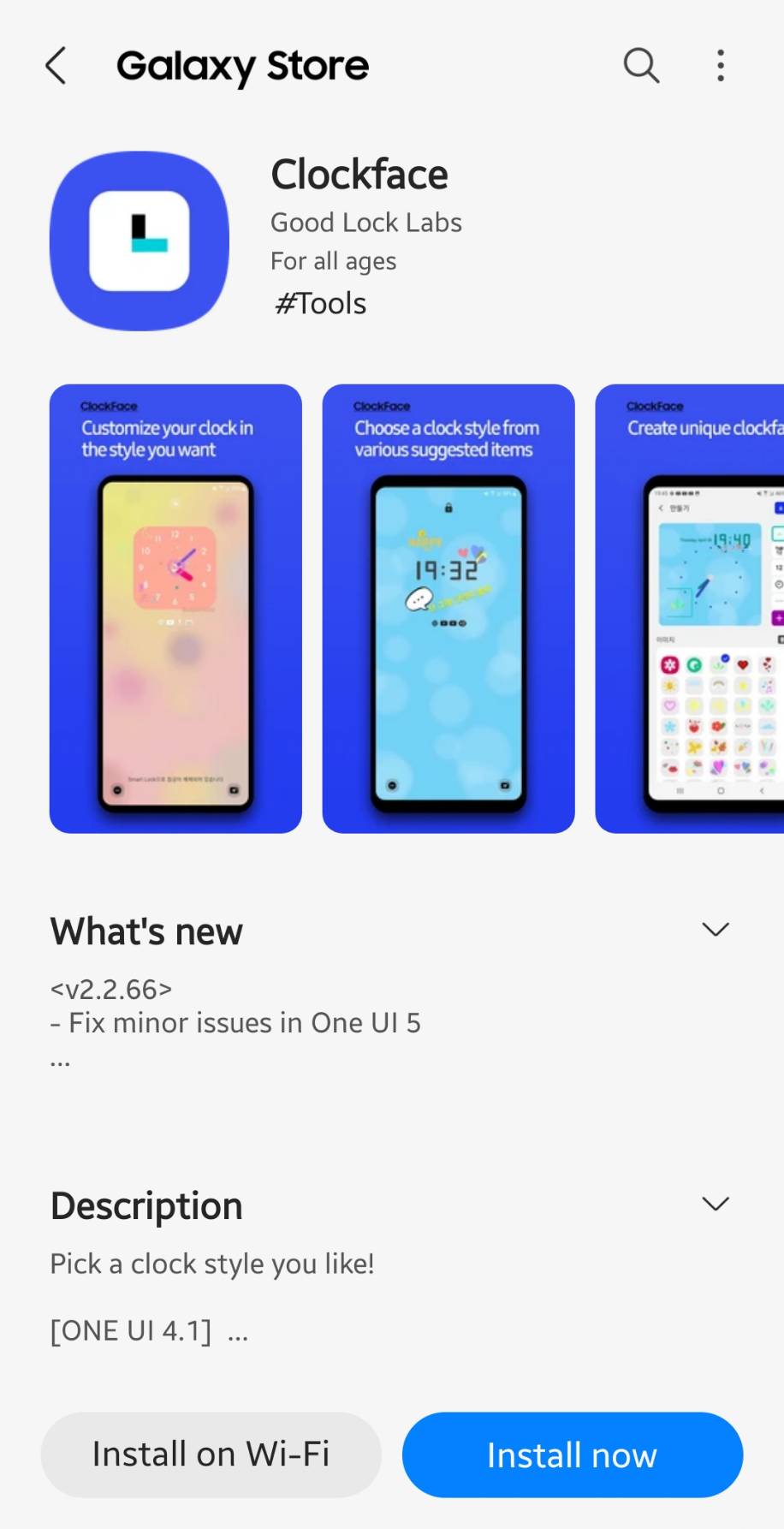Open the 'Customize your clock' screenshot
This screenshot has height=1529, width=784.
point(175,609)
